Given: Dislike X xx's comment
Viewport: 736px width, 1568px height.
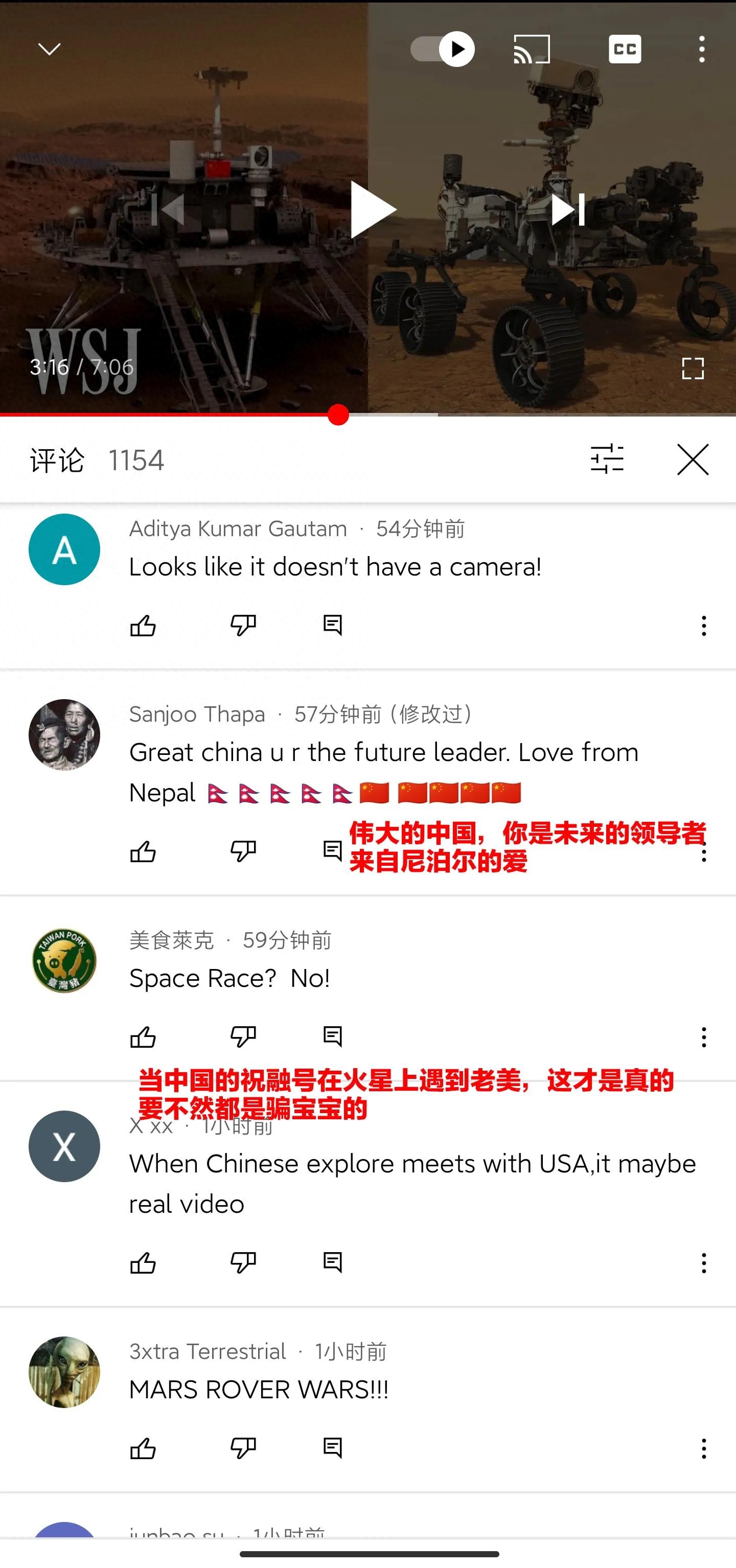Looking at the screenshot, I should pyautogui.click(x=243, y=1263).
